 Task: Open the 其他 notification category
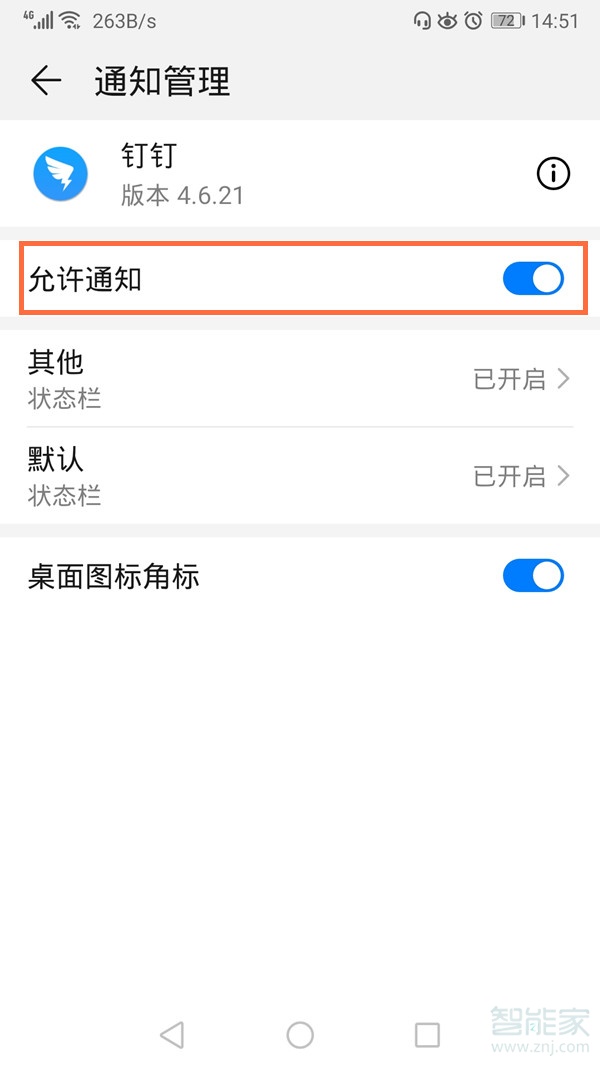pyautogui.click(x=300, y=379)
